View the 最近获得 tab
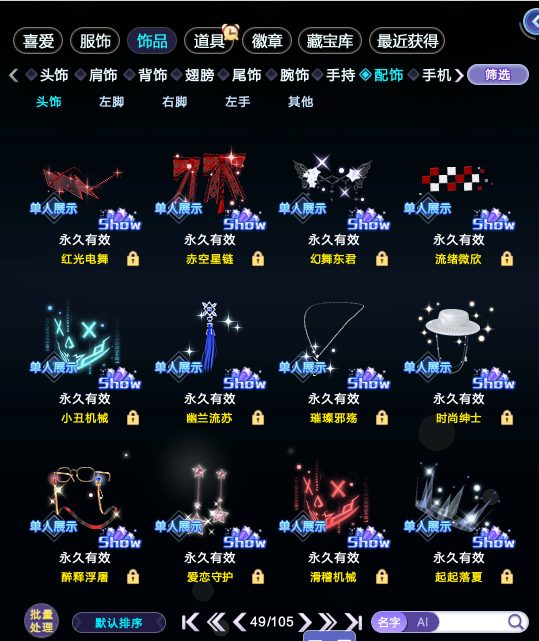 click(x=407, y=41)
